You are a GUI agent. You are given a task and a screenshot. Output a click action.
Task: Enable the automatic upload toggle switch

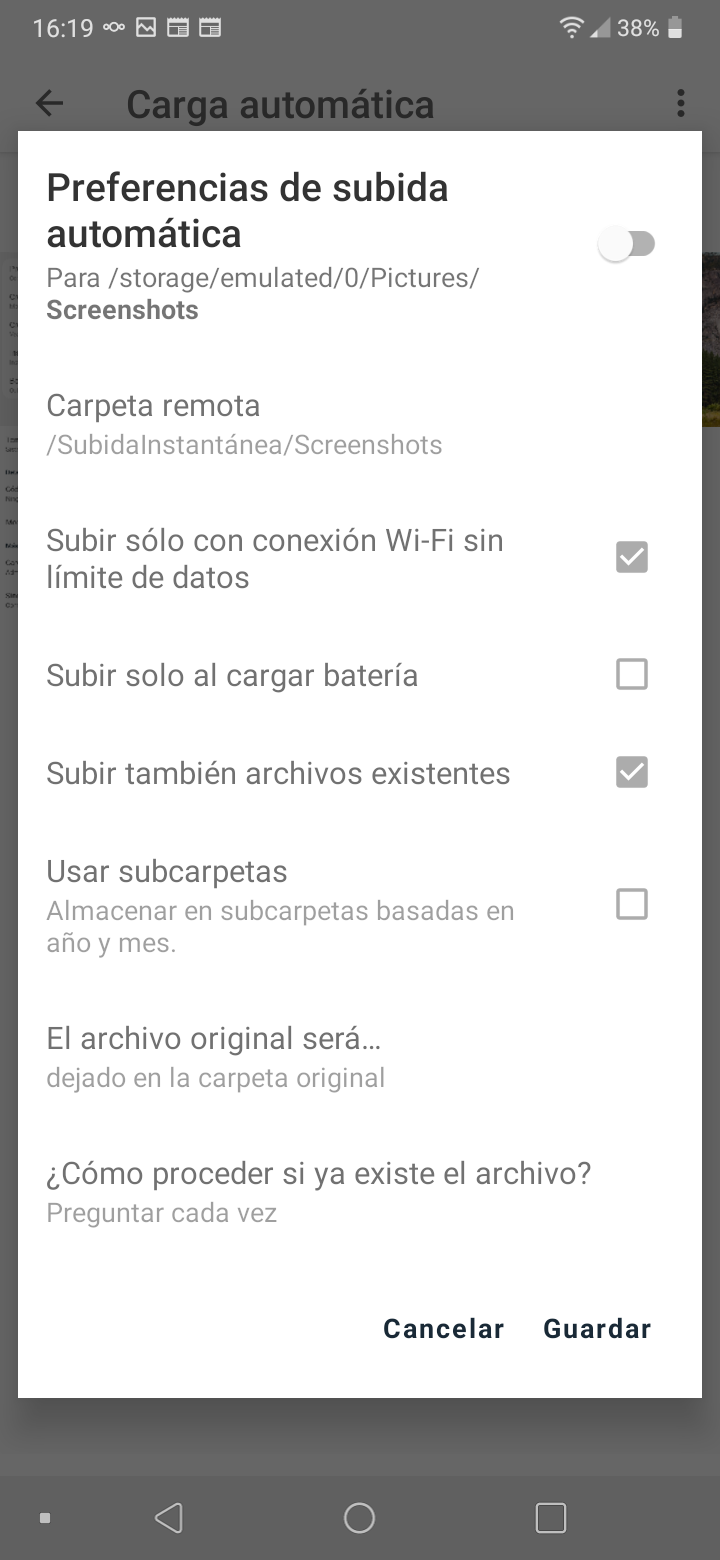pos(626,244)
